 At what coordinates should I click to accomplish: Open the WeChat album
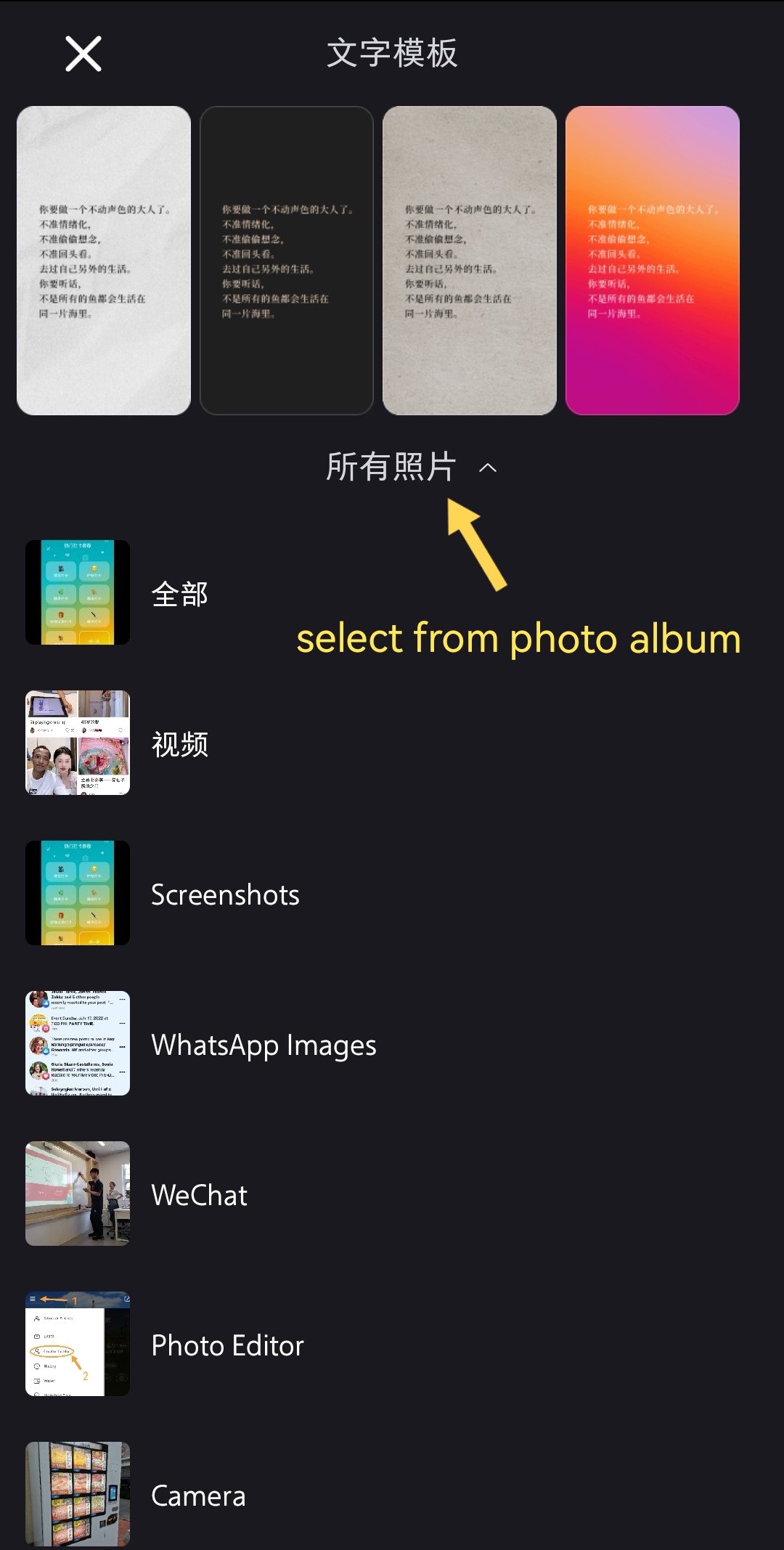pyautogui.click(x=392, y=1194)
